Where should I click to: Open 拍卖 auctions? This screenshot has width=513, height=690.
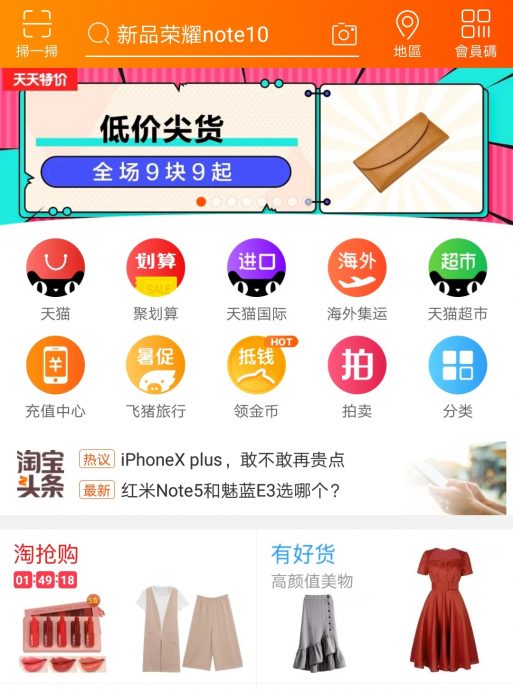pyautogui.click(x=357, y=377)
